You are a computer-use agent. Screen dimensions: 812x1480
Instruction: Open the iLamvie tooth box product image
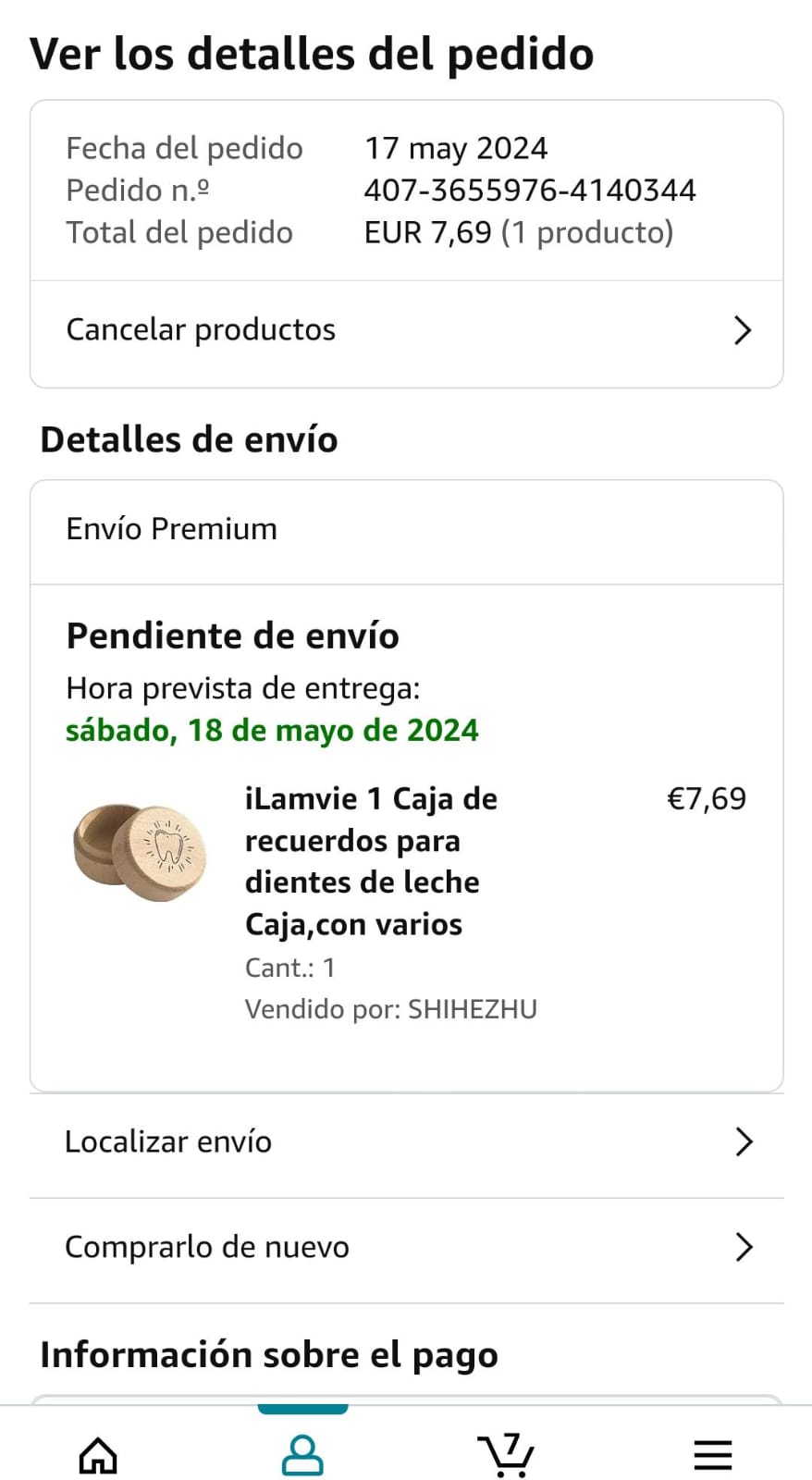[x=140, y=850]
